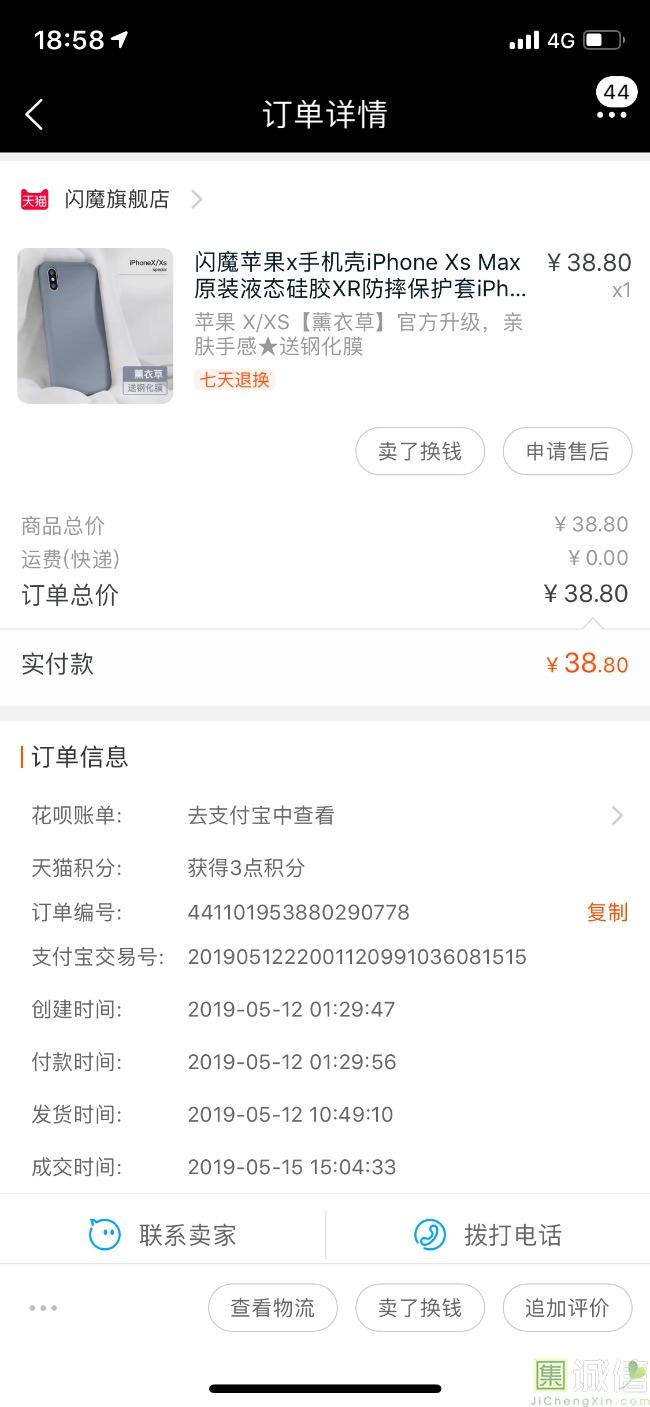Copy the order number with 复制
The image size is (650, 1407).
tap(607, 912)
